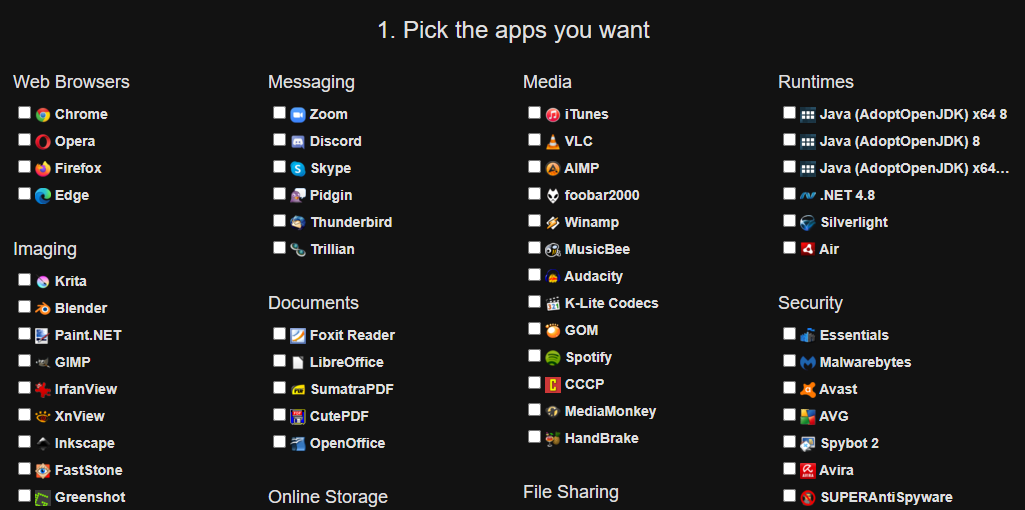This screenshot has height=510, width=1025.
Task: Check the Spotify checkbox
Action: click(x=534, y=356)
